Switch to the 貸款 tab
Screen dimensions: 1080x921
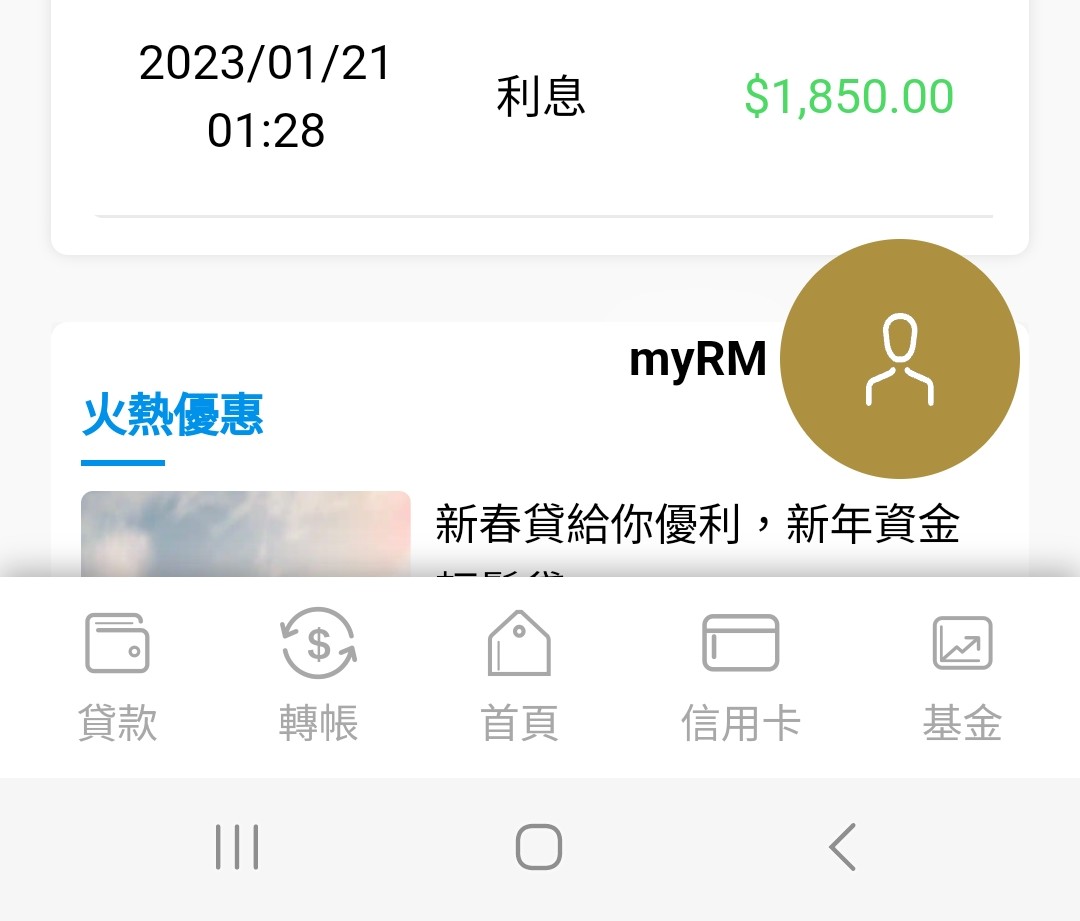tap(118, 677)
